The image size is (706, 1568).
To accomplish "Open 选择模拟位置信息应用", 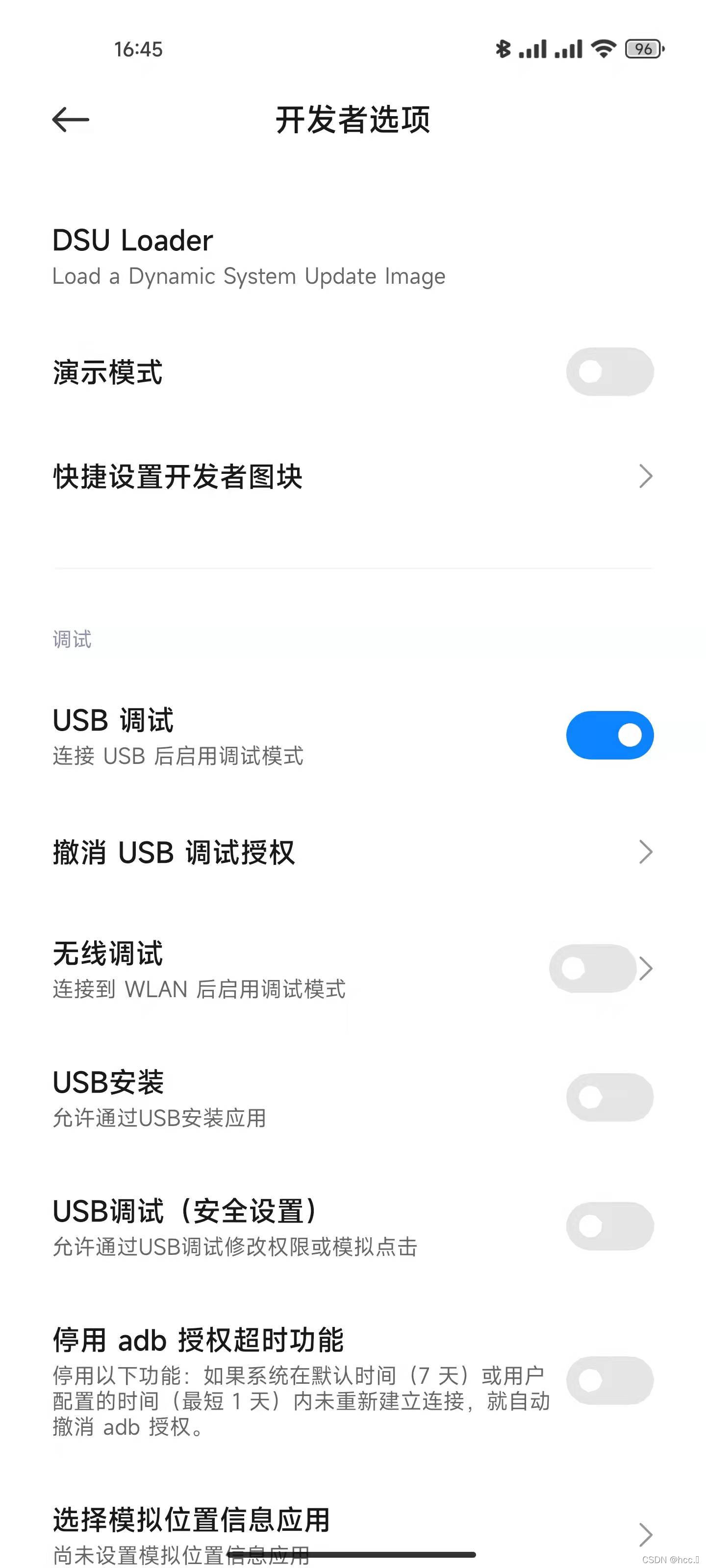I will [x=353, y=1534].
